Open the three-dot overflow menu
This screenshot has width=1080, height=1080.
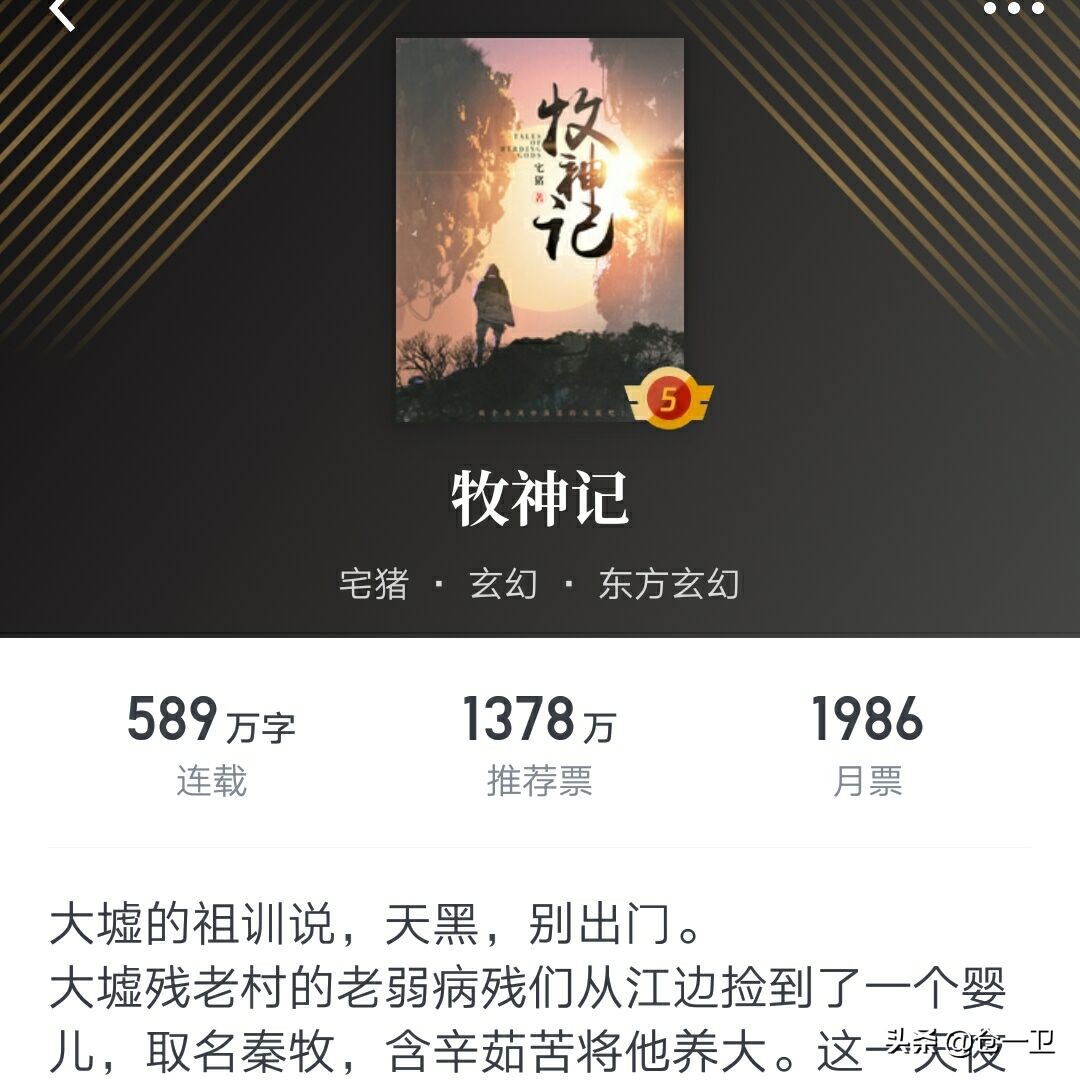tap(1013, 9)
